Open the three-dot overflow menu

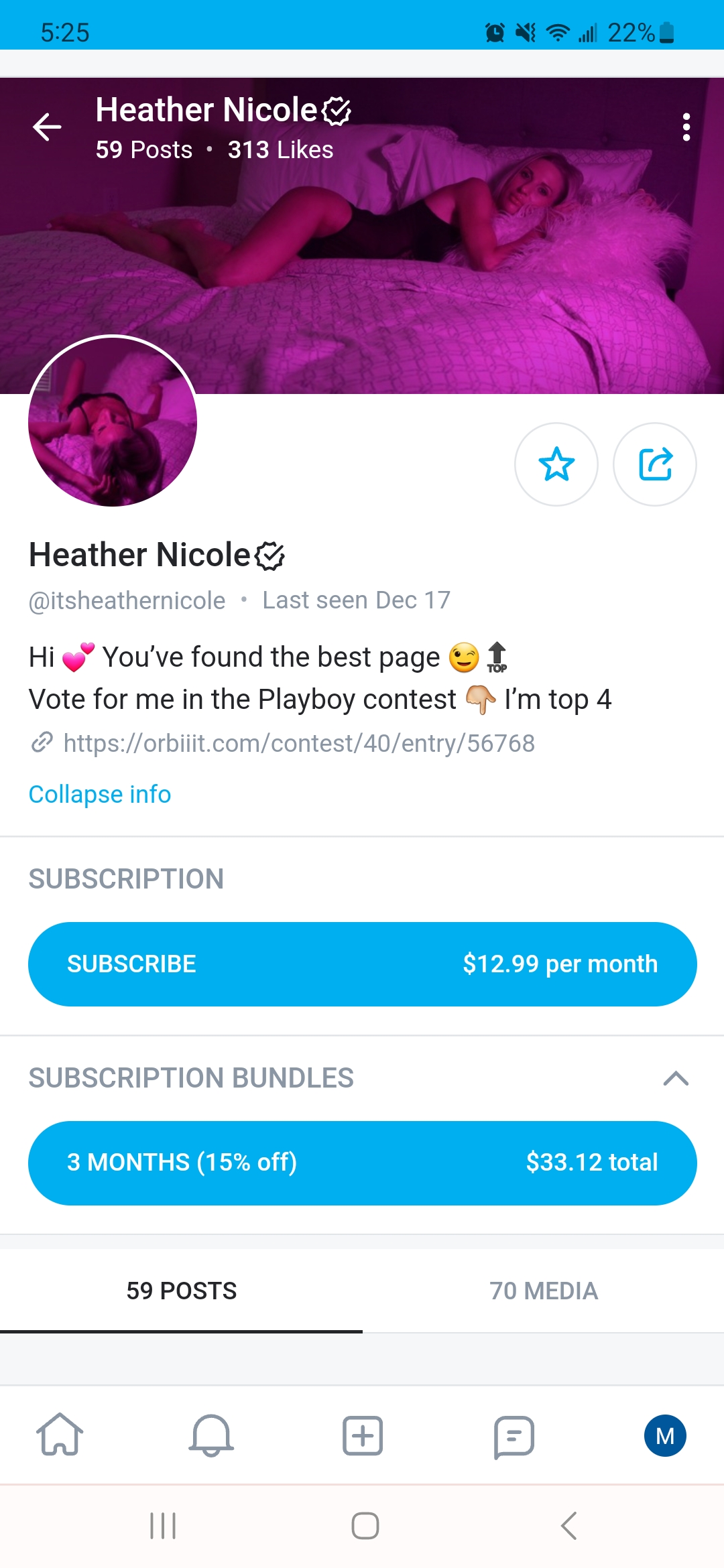point(686,127)
